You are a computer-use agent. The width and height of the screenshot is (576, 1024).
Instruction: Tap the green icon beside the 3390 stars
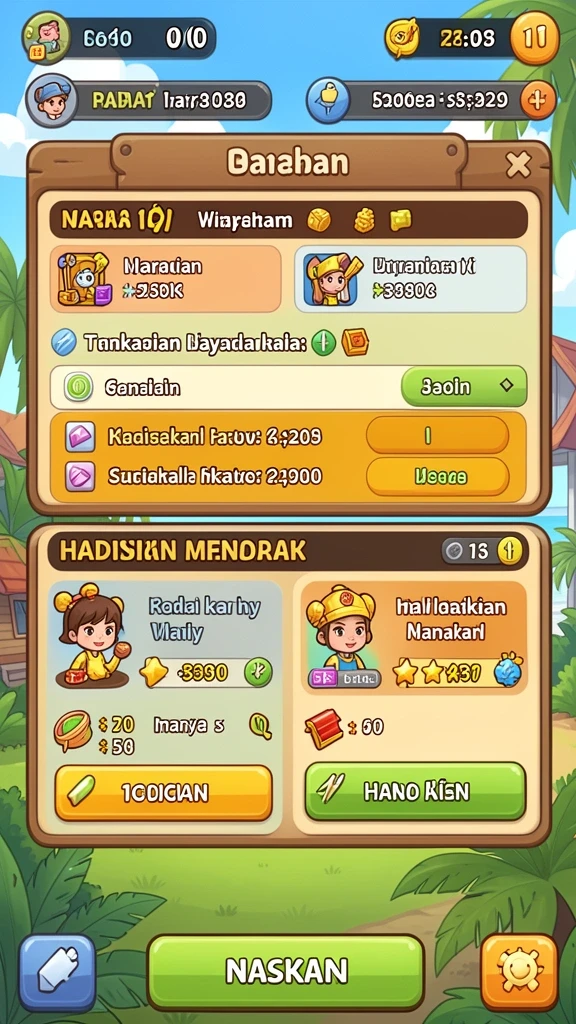258,672
